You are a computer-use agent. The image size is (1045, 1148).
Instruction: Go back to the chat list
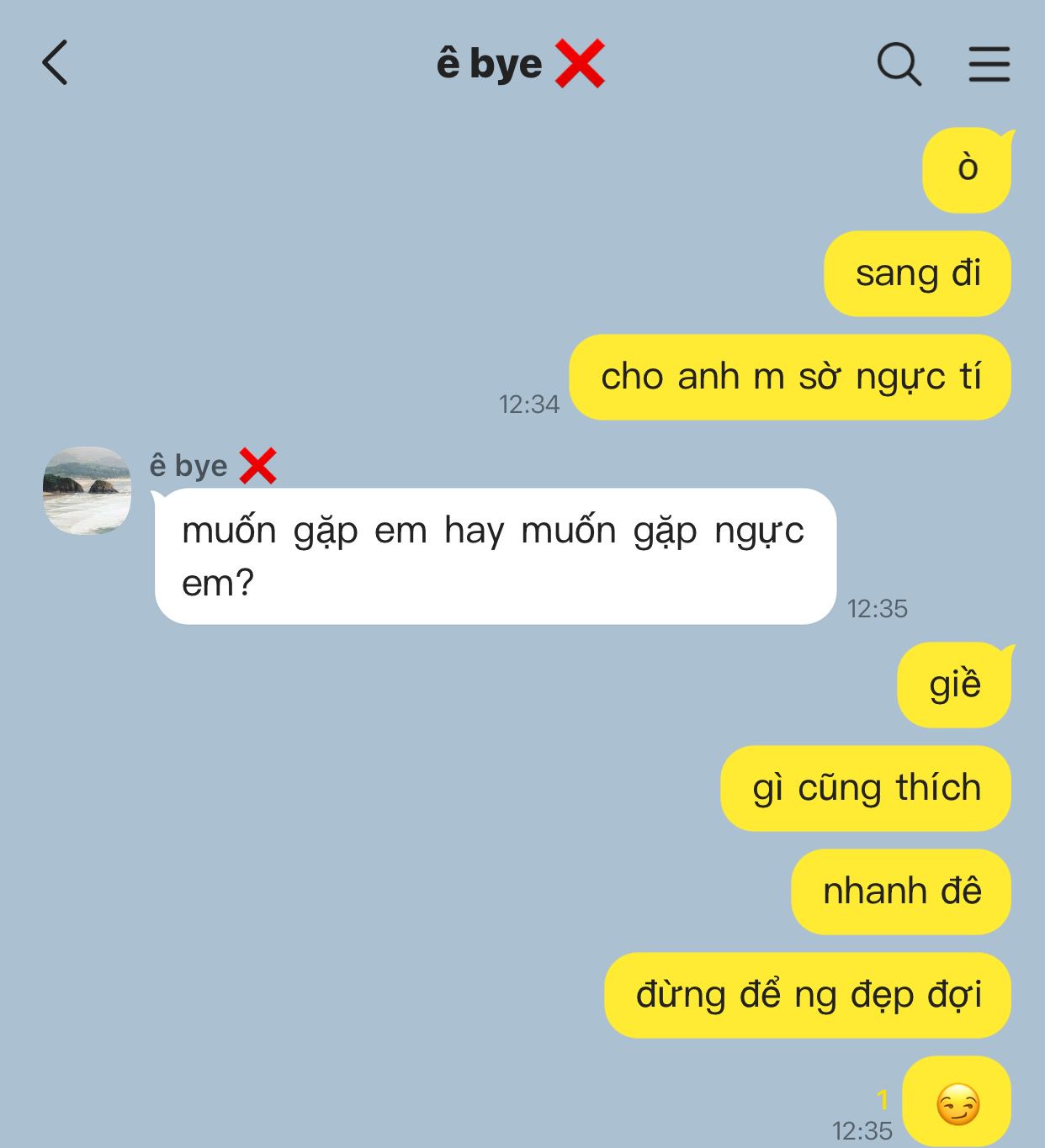coord(56,63)
